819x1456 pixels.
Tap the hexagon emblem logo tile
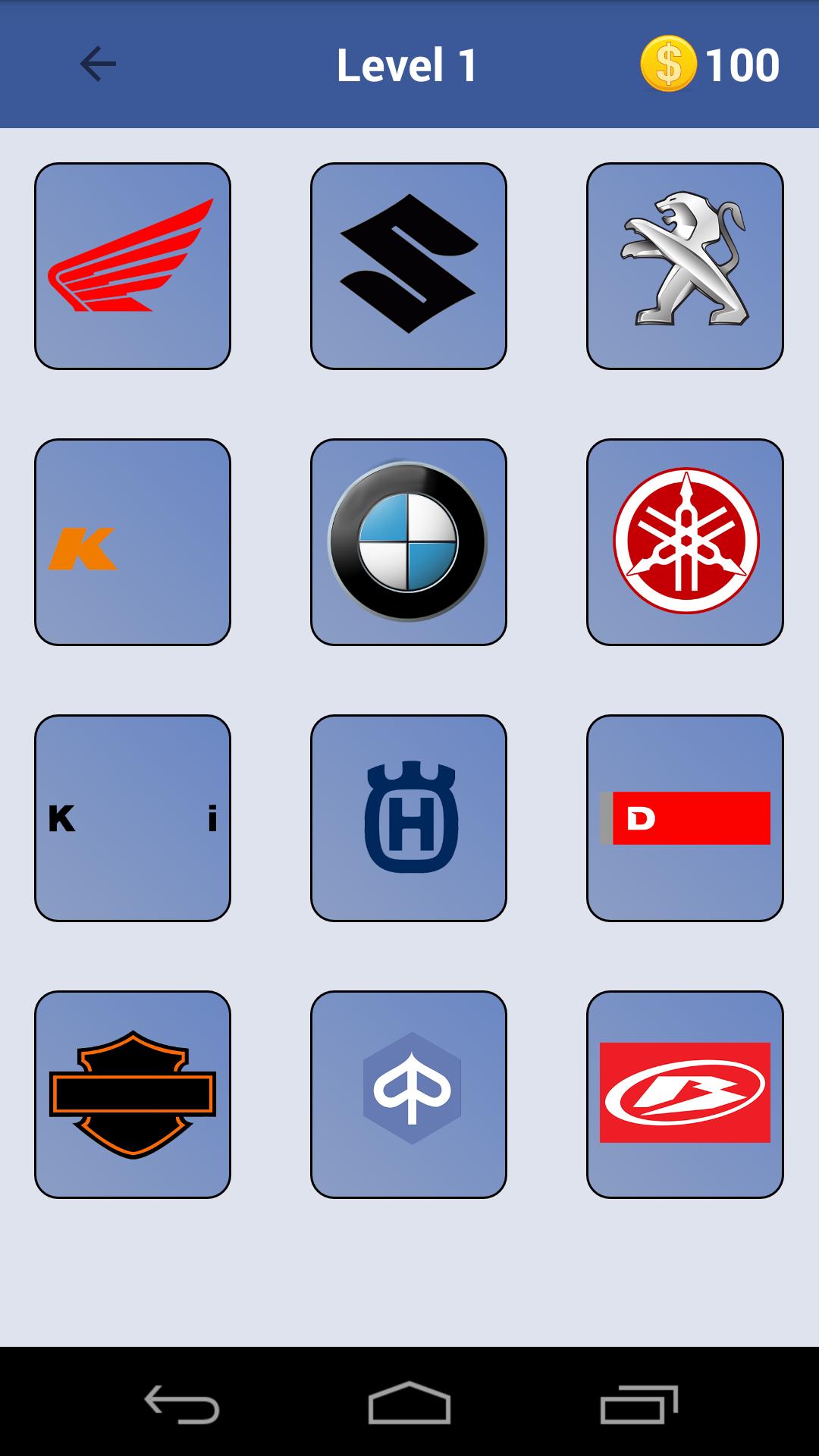(x=409, y=1094)
